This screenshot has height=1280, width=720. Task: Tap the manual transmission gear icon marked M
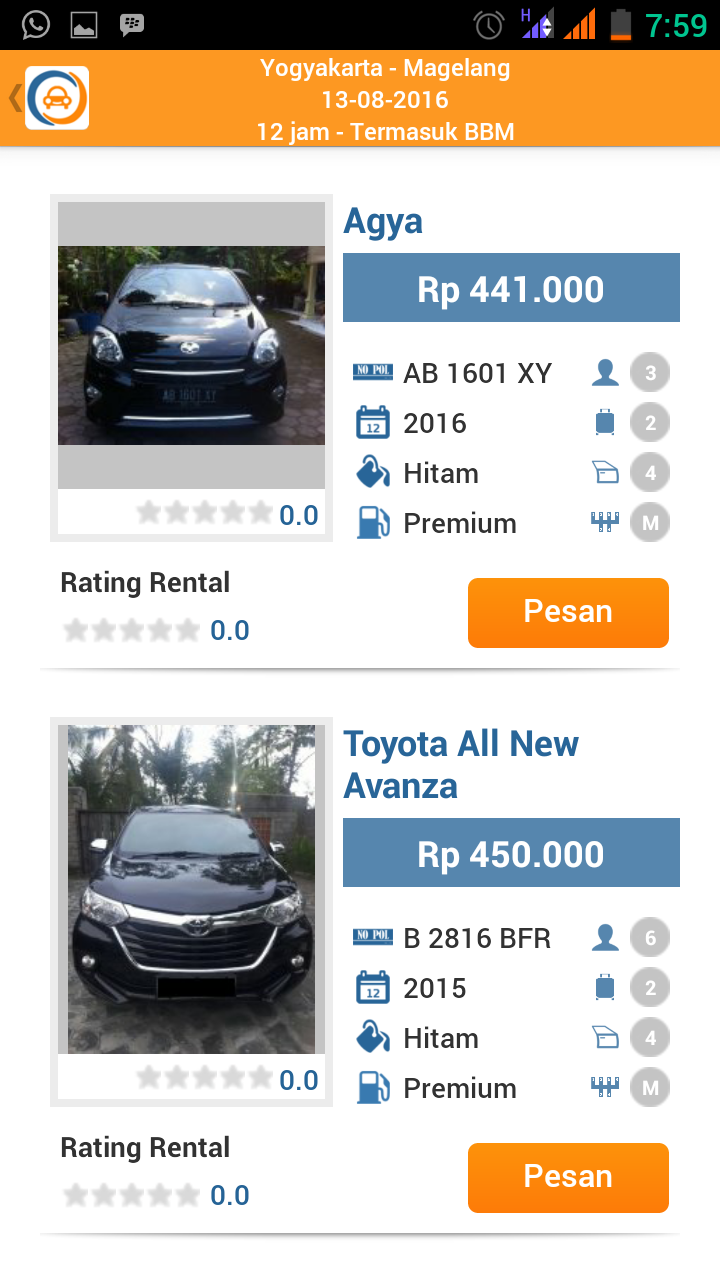(x=604, y=522)
